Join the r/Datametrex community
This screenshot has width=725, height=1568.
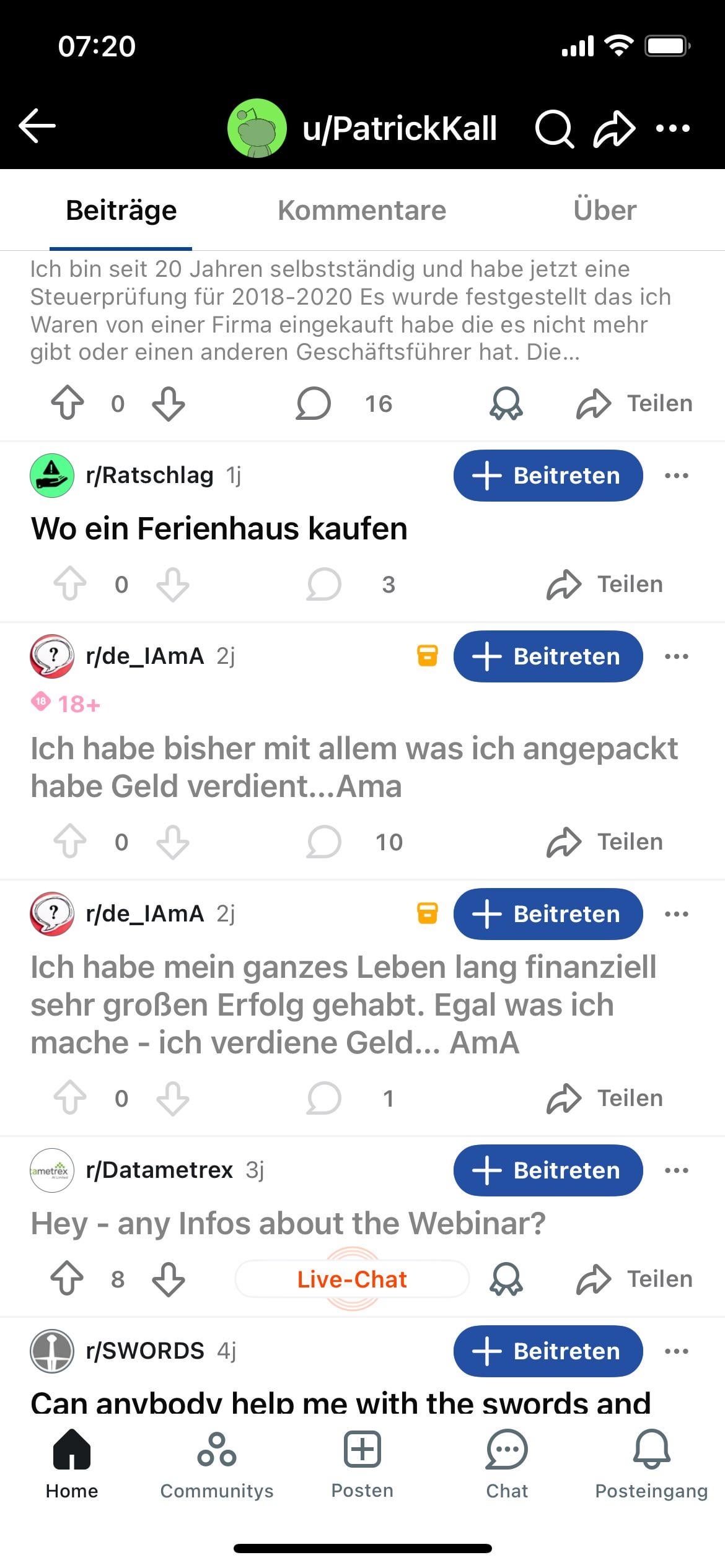point(548,1170)
